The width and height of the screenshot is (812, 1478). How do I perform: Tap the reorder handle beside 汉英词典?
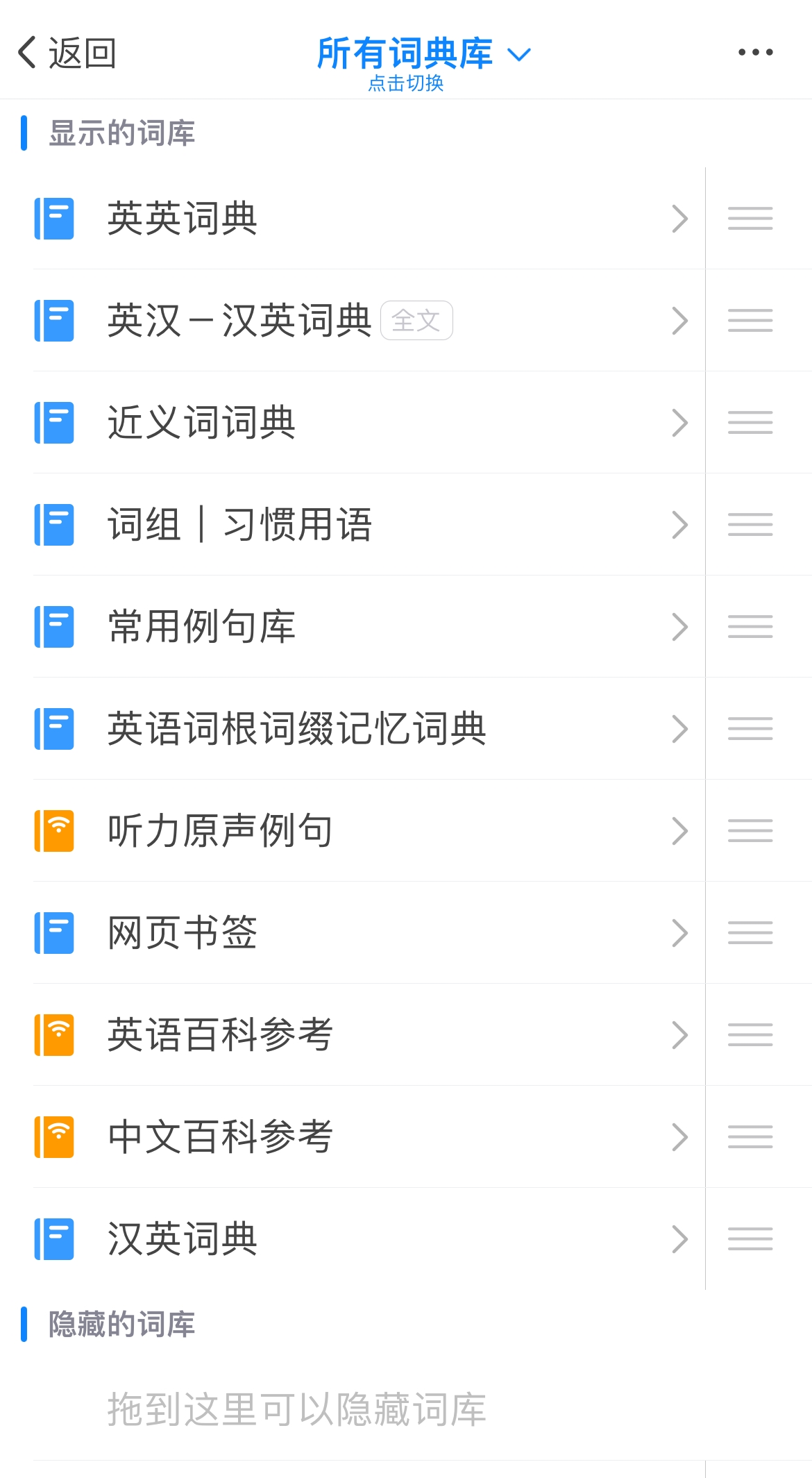pyautogui.click(x=750, y=1239)
